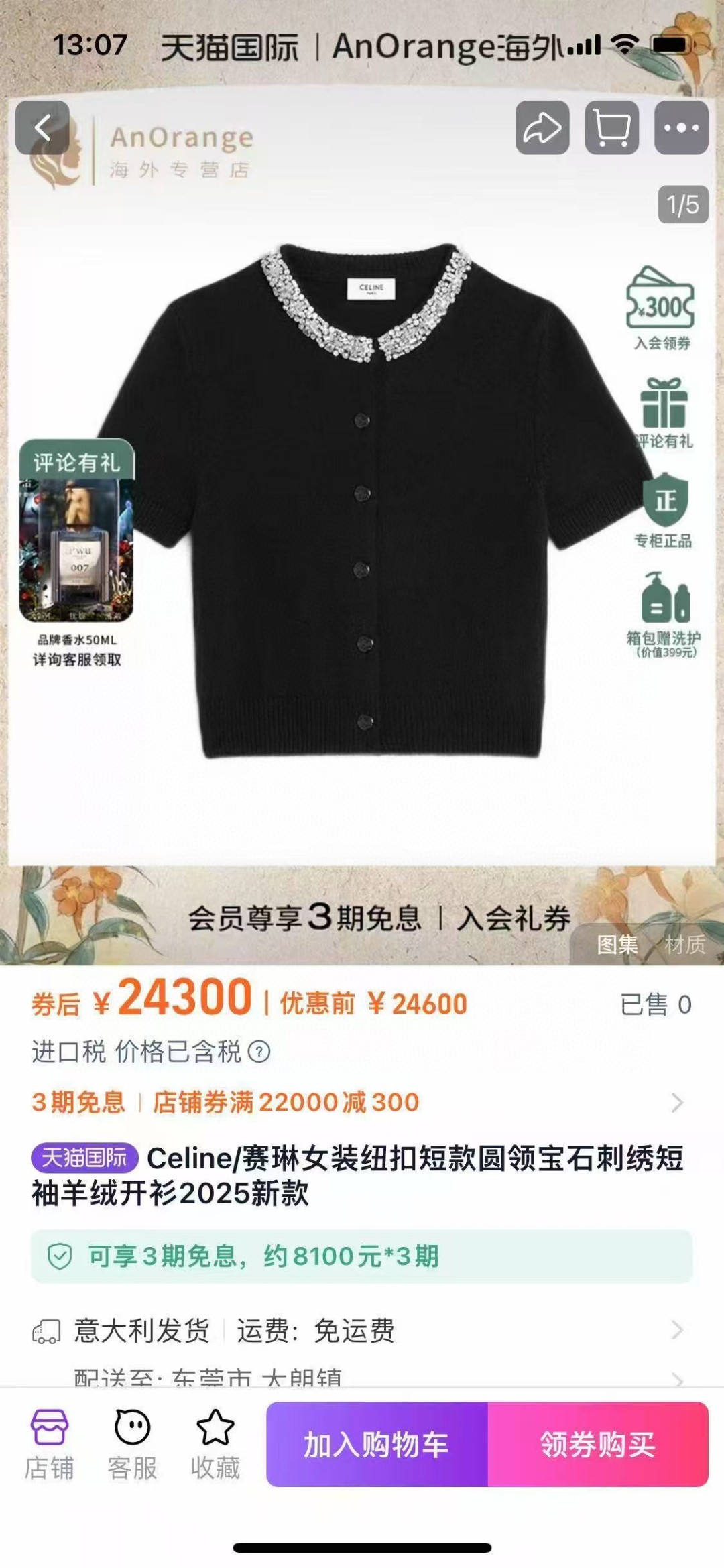Add item to 收藏 favorites

pos(215,1445)
